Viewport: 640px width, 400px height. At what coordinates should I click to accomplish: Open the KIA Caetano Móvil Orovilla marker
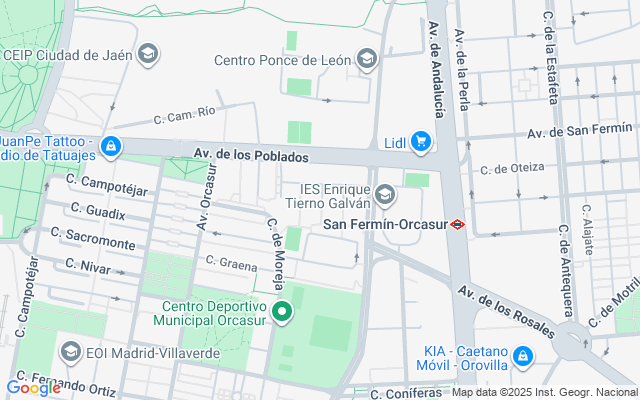[522, 356]
